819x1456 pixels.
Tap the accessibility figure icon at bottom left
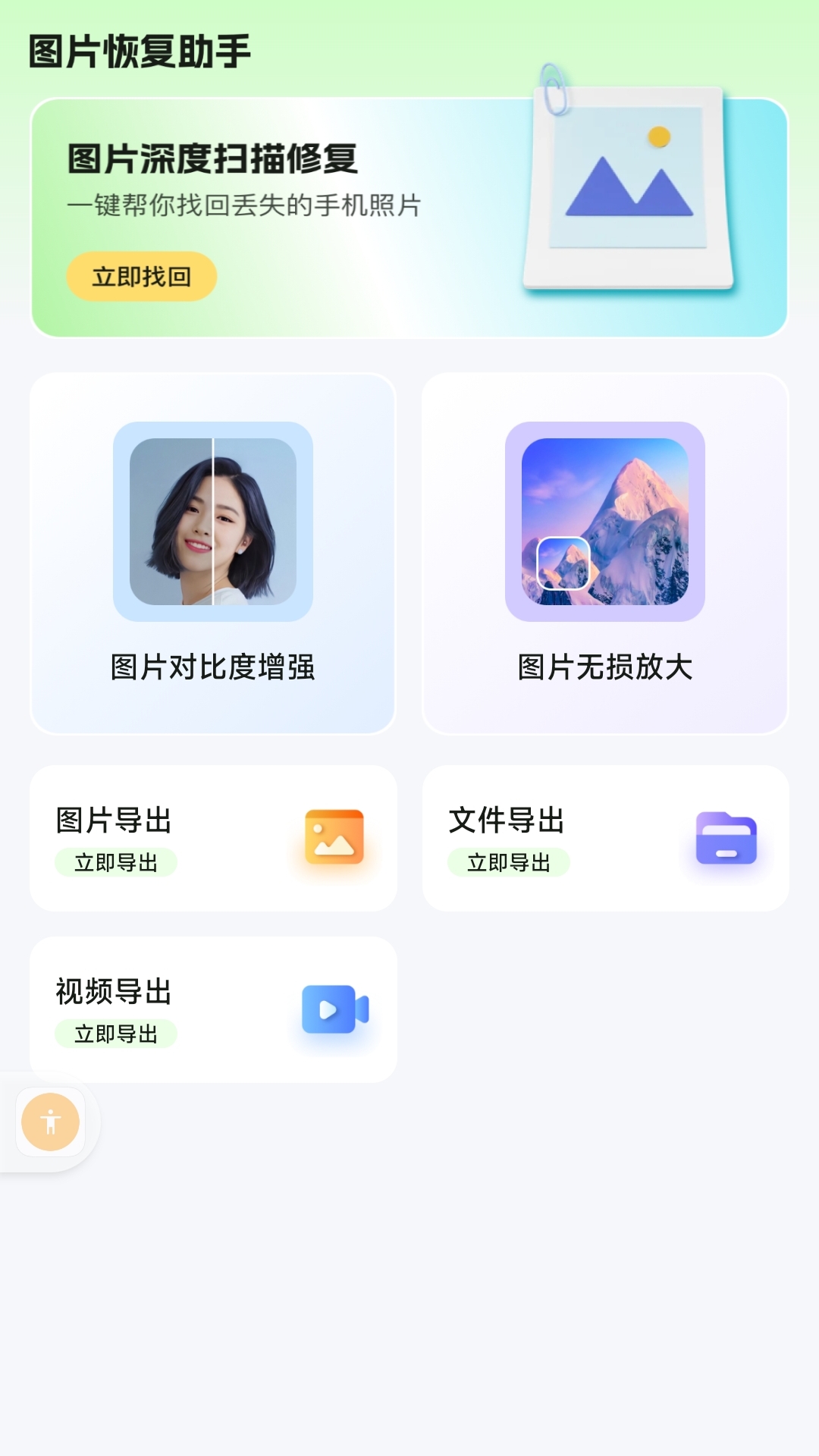click(x=49, y=1123)
